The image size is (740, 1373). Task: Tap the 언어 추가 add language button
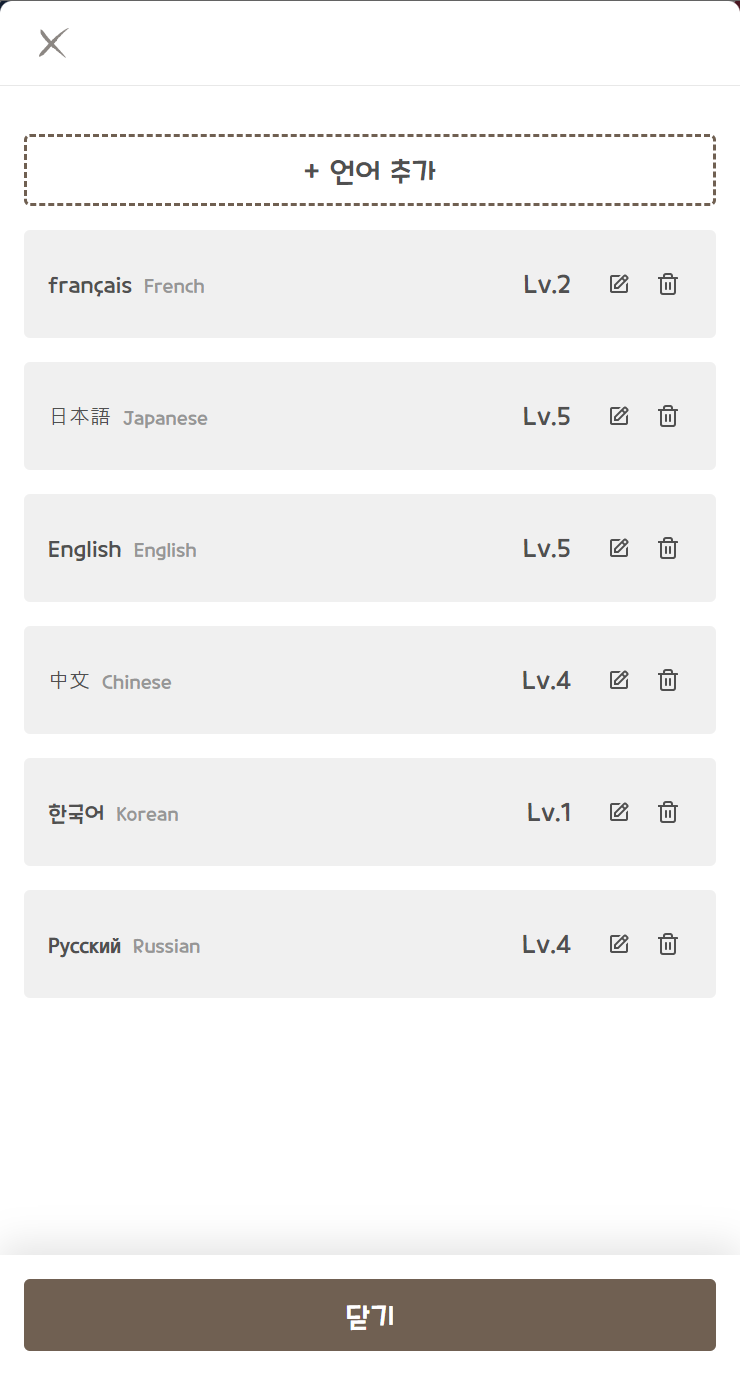[370, 170]
